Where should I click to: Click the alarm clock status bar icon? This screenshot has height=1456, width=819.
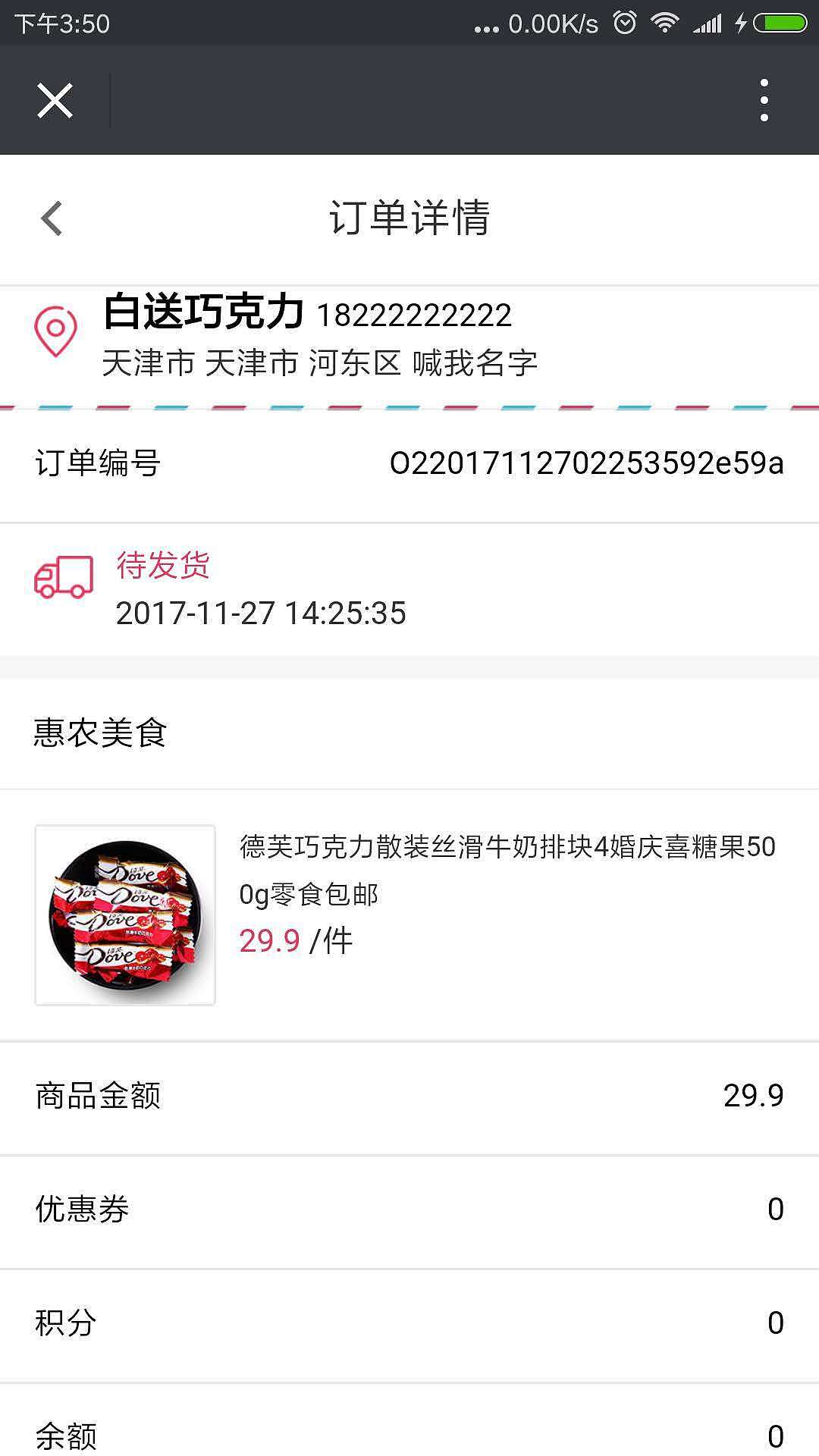(x=623, y=23)
